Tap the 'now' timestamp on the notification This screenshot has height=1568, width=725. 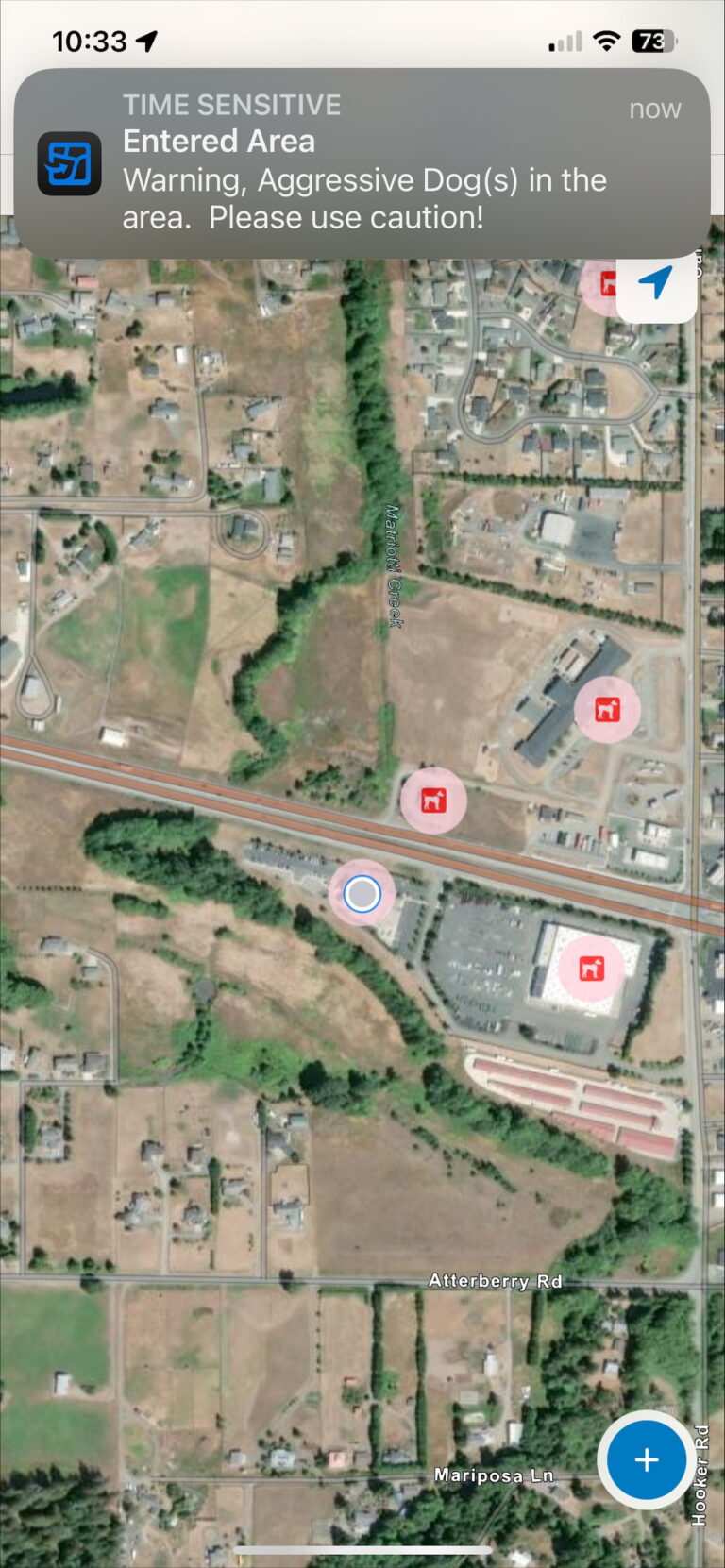click(654, 108)
